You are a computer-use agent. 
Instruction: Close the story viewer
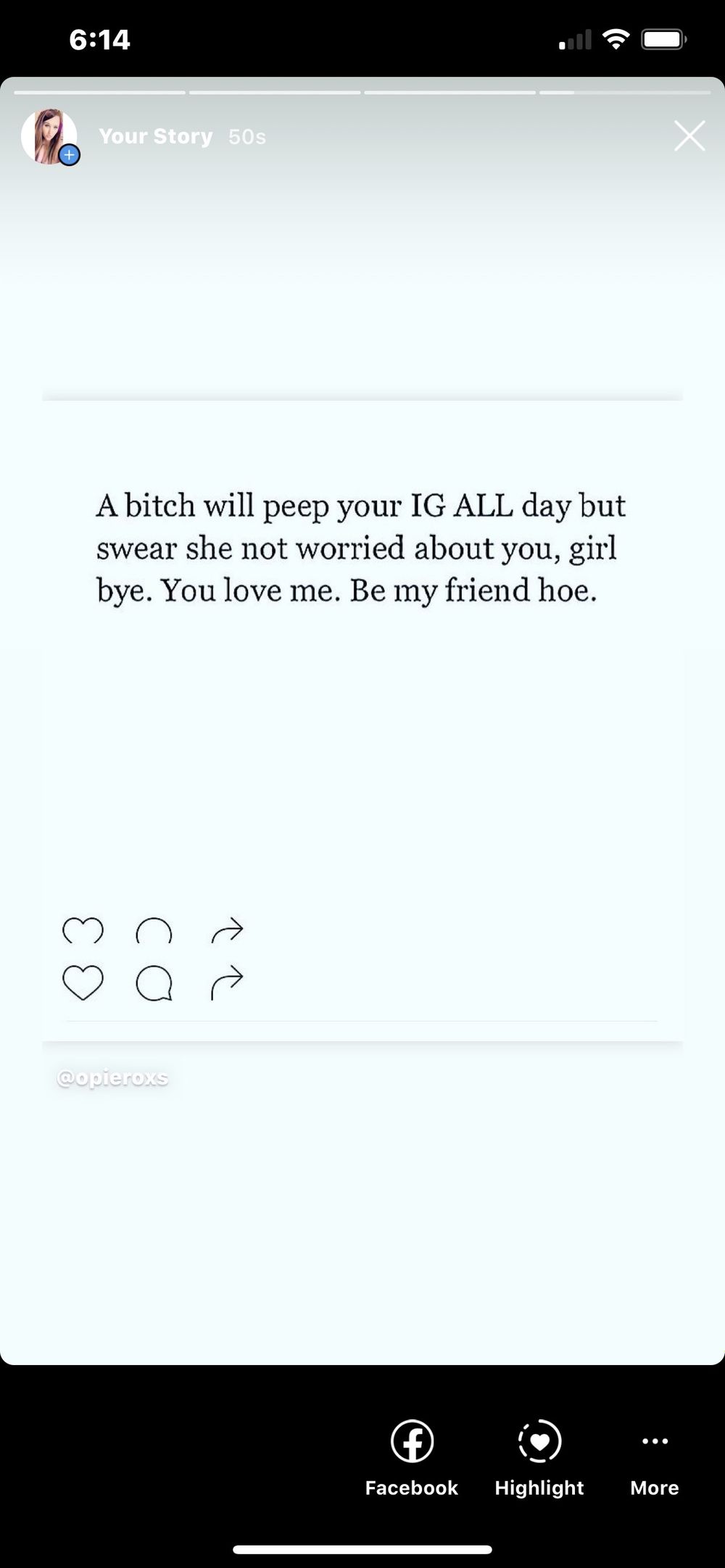pos(689,136)
